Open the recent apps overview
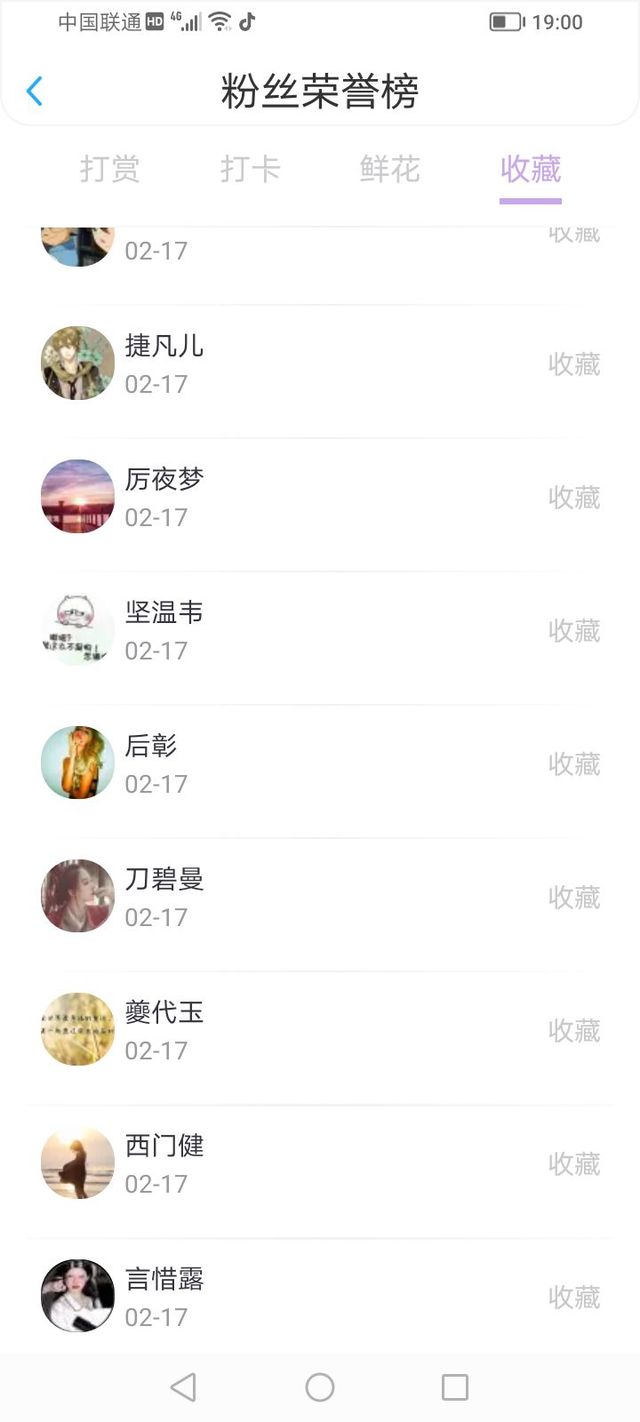This screenshot has height=1422, width=640. click(455, 1387)
